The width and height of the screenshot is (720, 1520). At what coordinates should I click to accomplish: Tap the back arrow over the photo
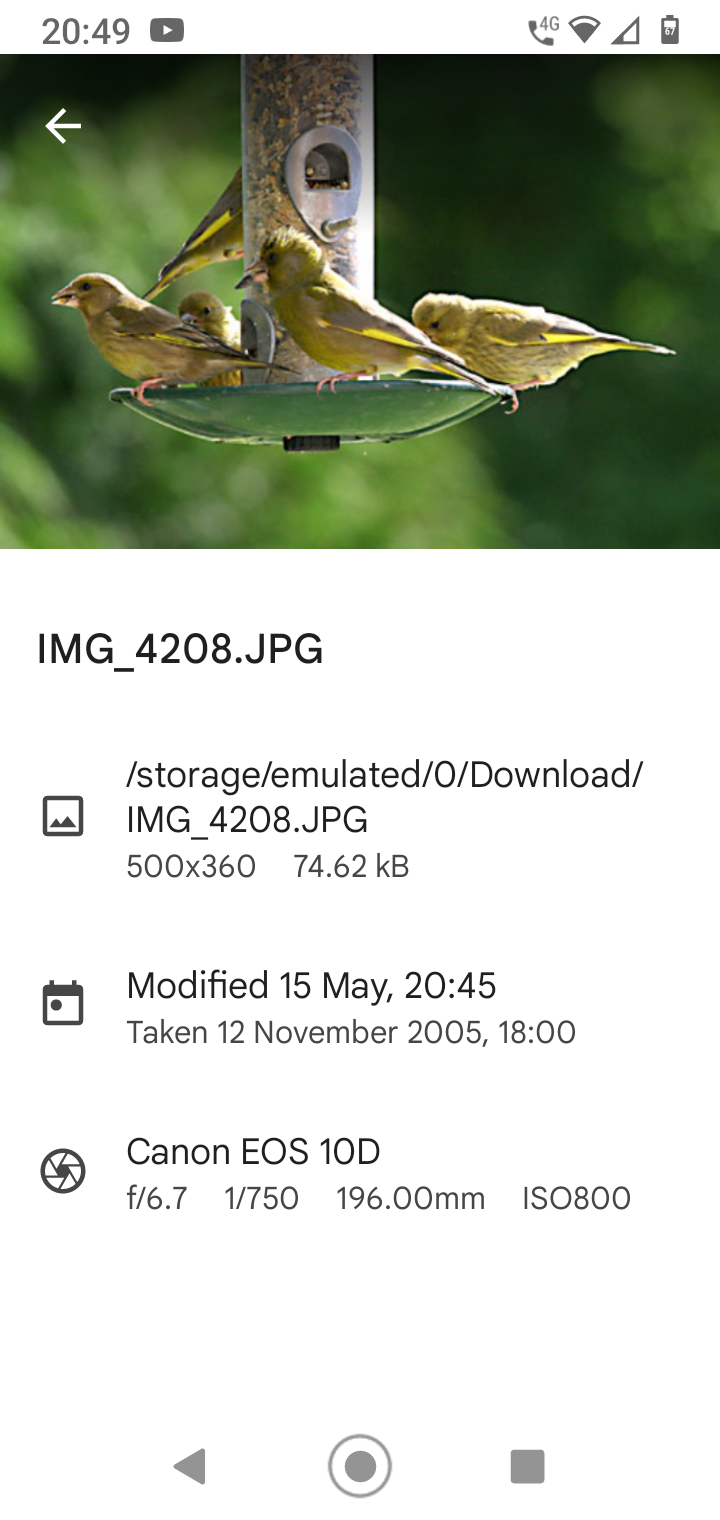pyautogui.click(x=63, y=126)
